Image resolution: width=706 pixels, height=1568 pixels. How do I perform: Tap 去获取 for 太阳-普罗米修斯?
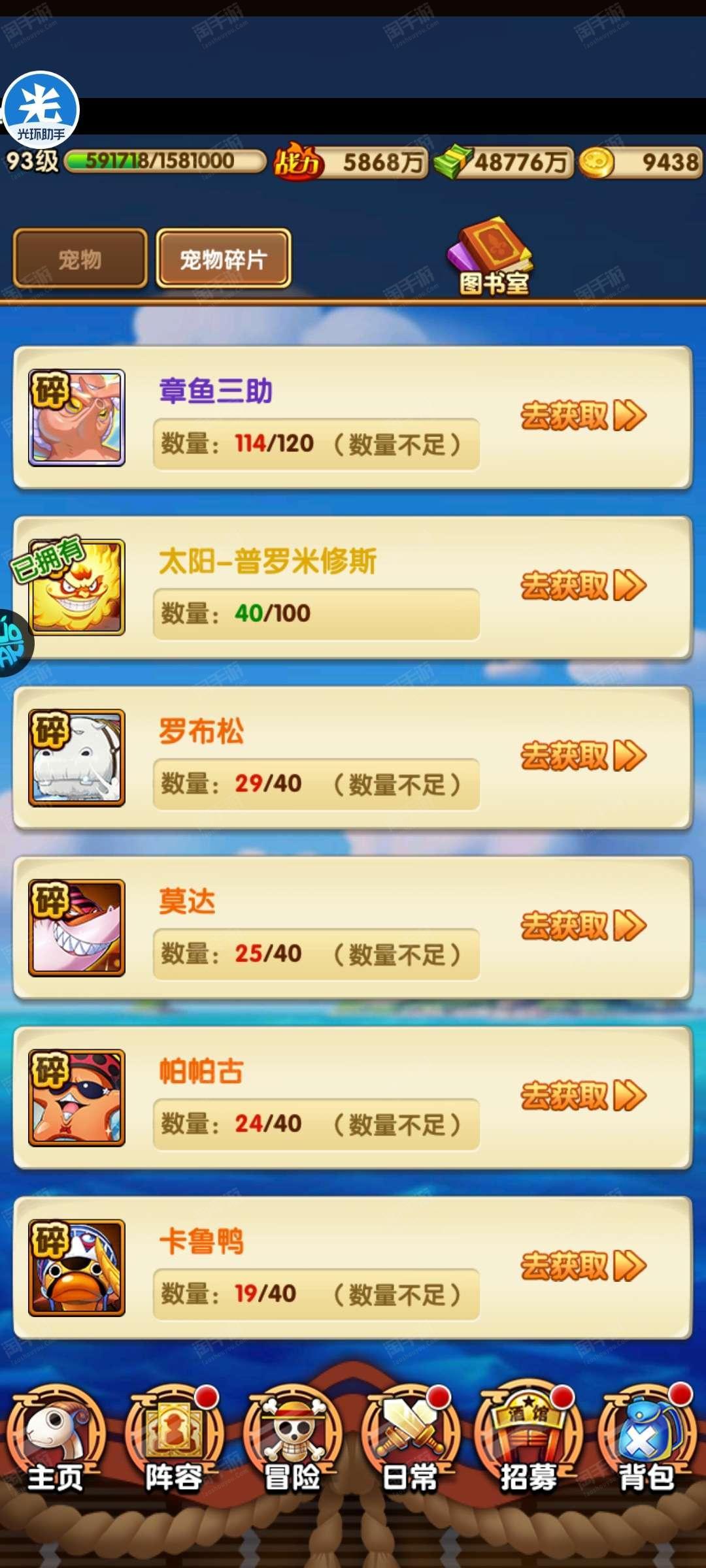point(583,585)
